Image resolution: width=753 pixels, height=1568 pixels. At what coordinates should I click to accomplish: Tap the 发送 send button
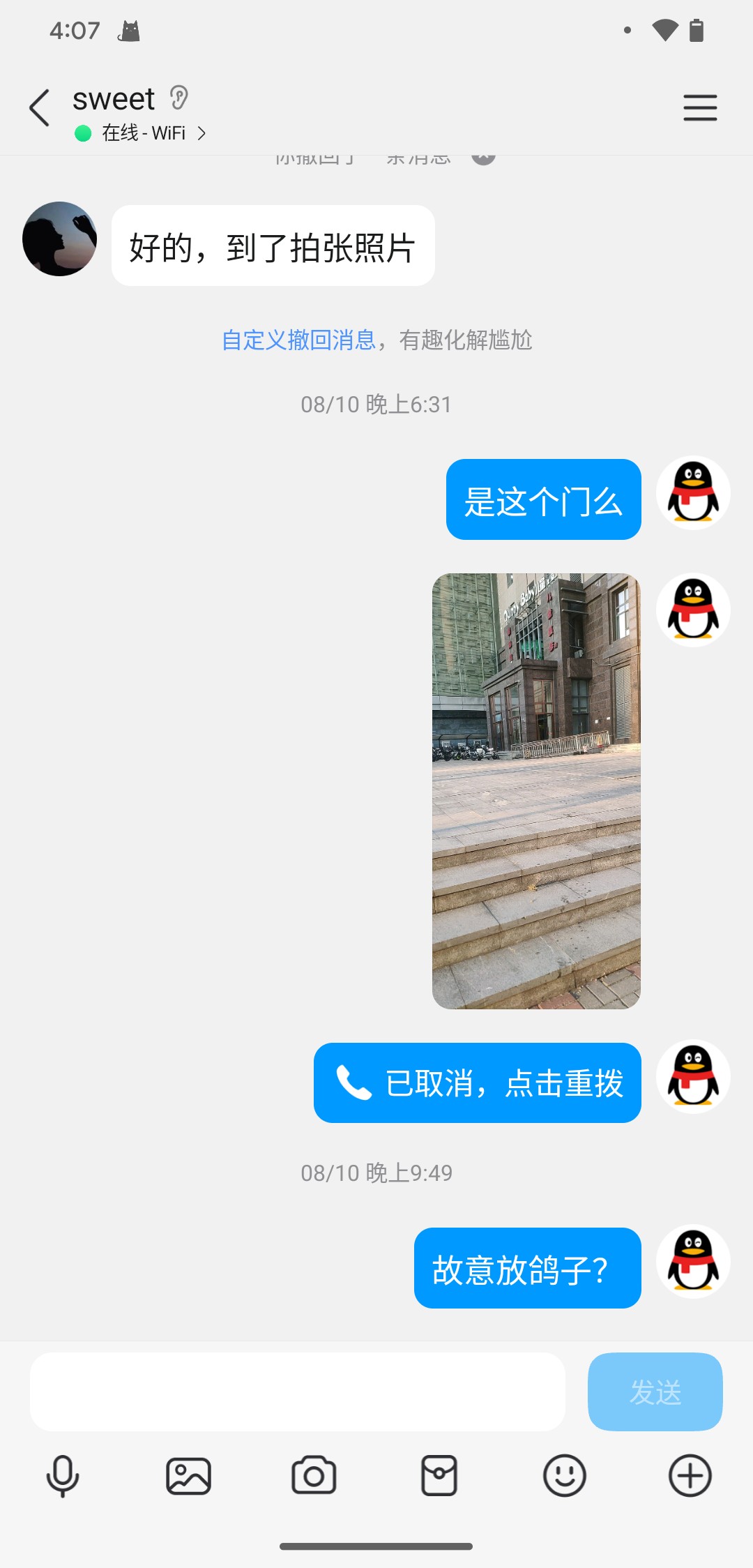[655, 1392]
